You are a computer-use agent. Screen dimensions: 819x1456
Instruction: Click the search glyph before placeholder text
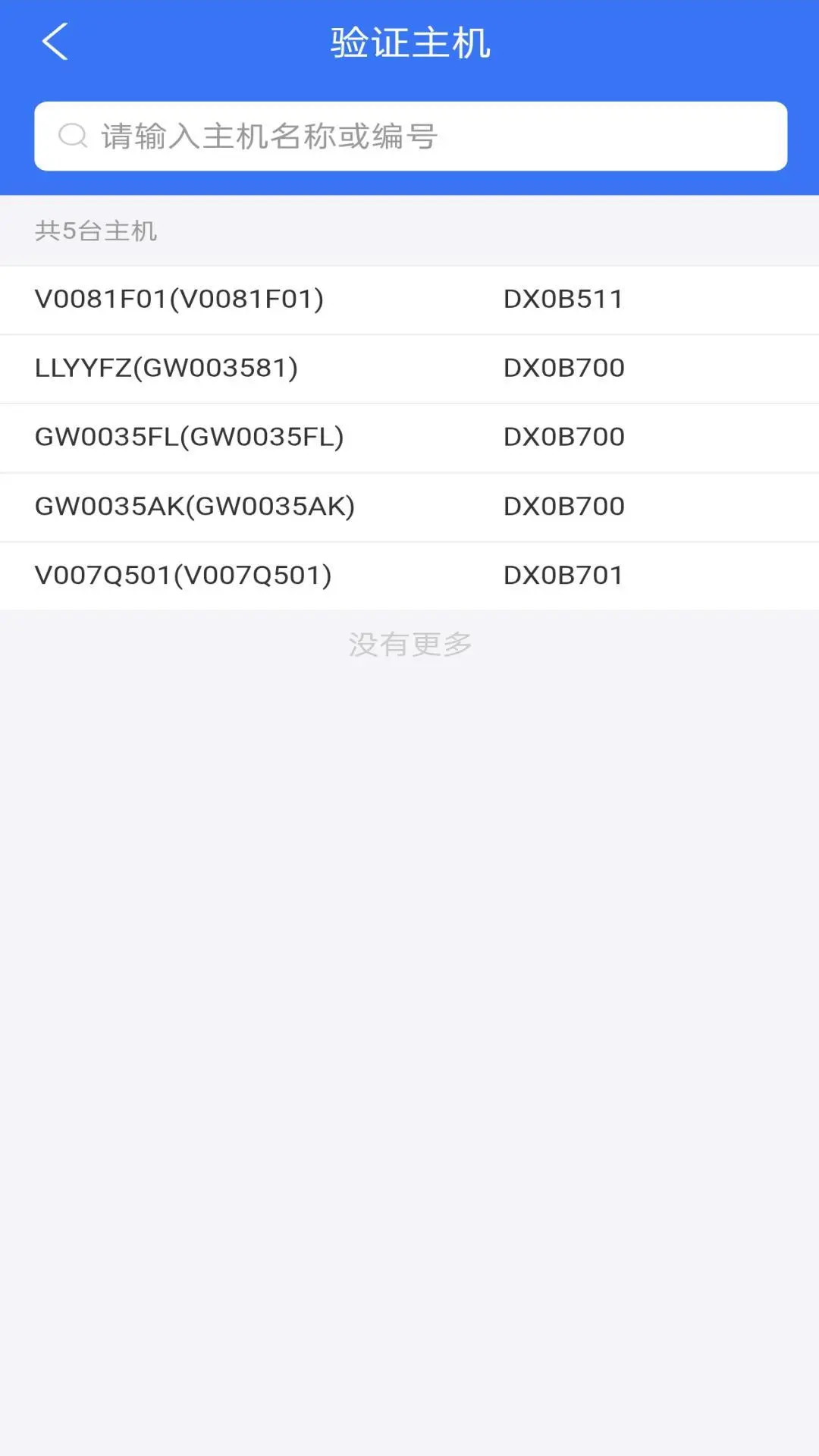tap(71, 136)
